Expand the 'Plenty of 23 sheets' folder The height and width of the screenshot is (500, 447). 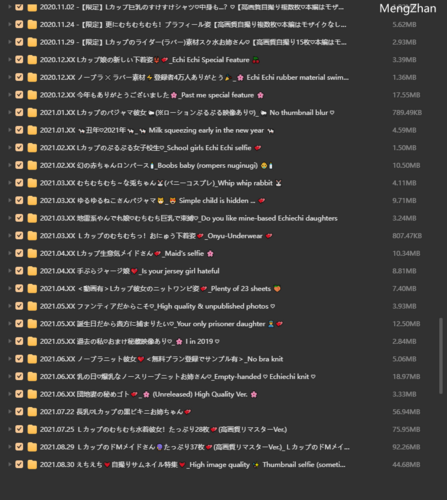[10, 288]
